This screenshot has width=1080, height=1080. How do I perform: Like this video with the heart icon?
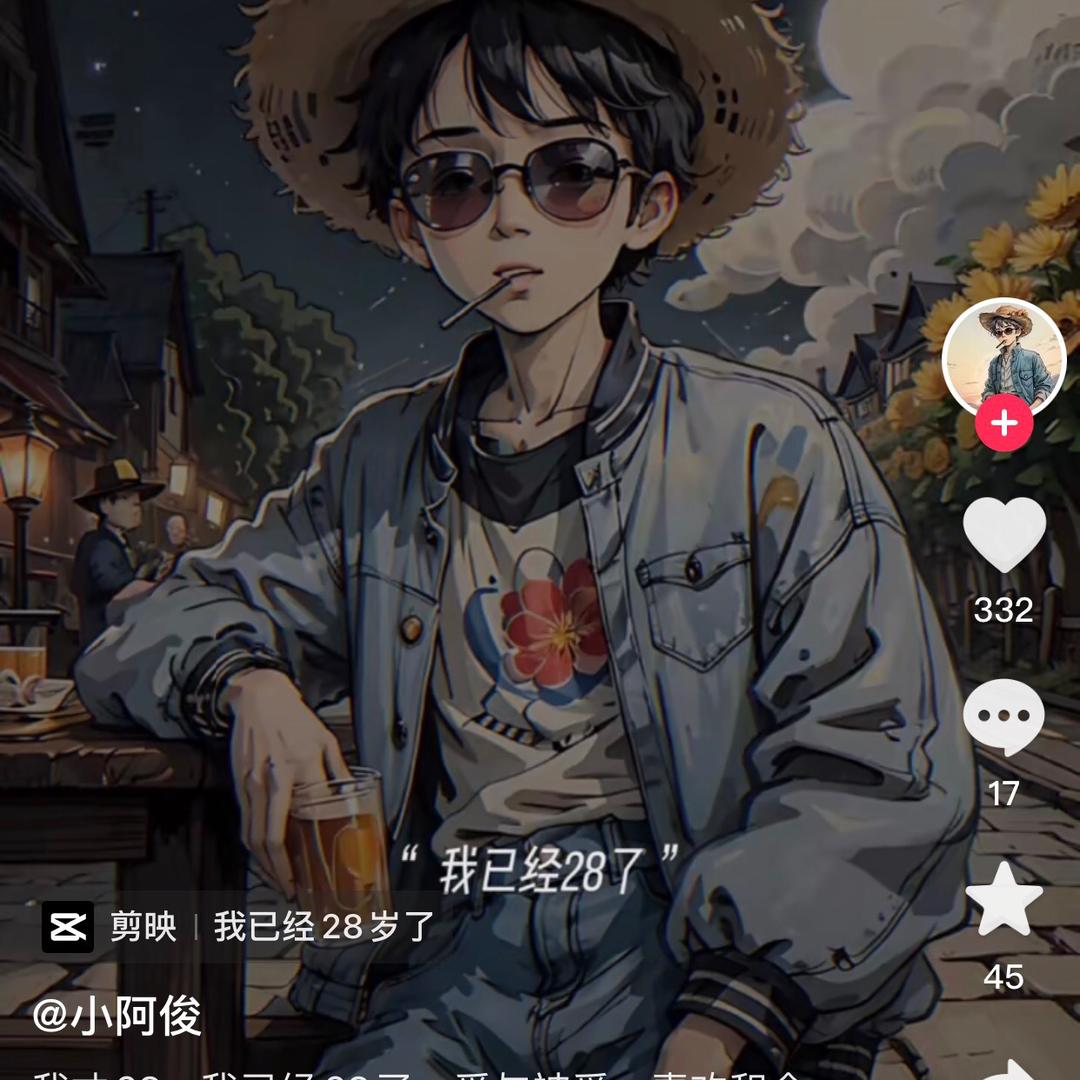[x=1004, y=534]
